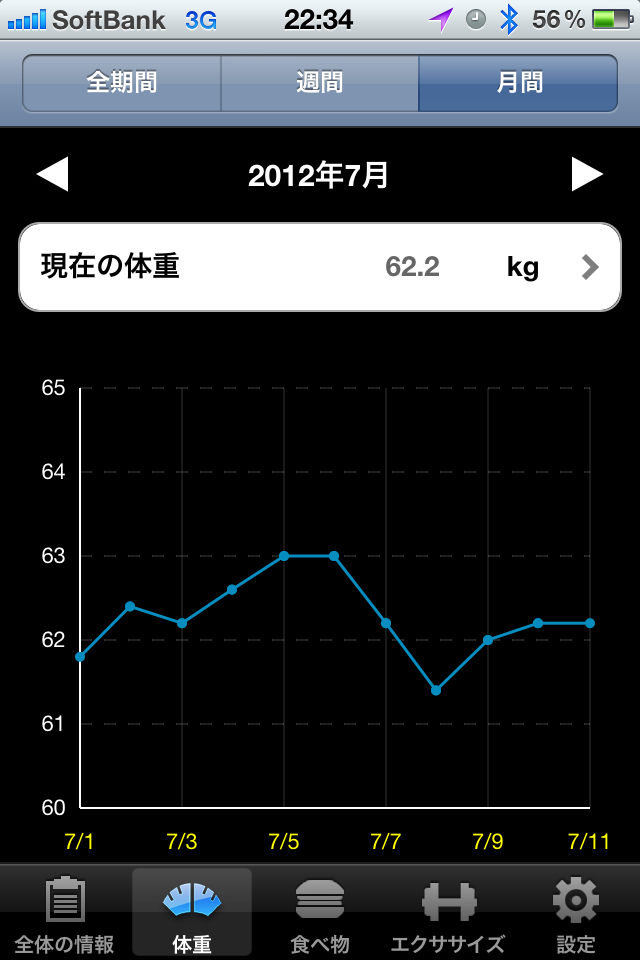Go to the next month
The image size is (640, 960).
pos(587,175)
